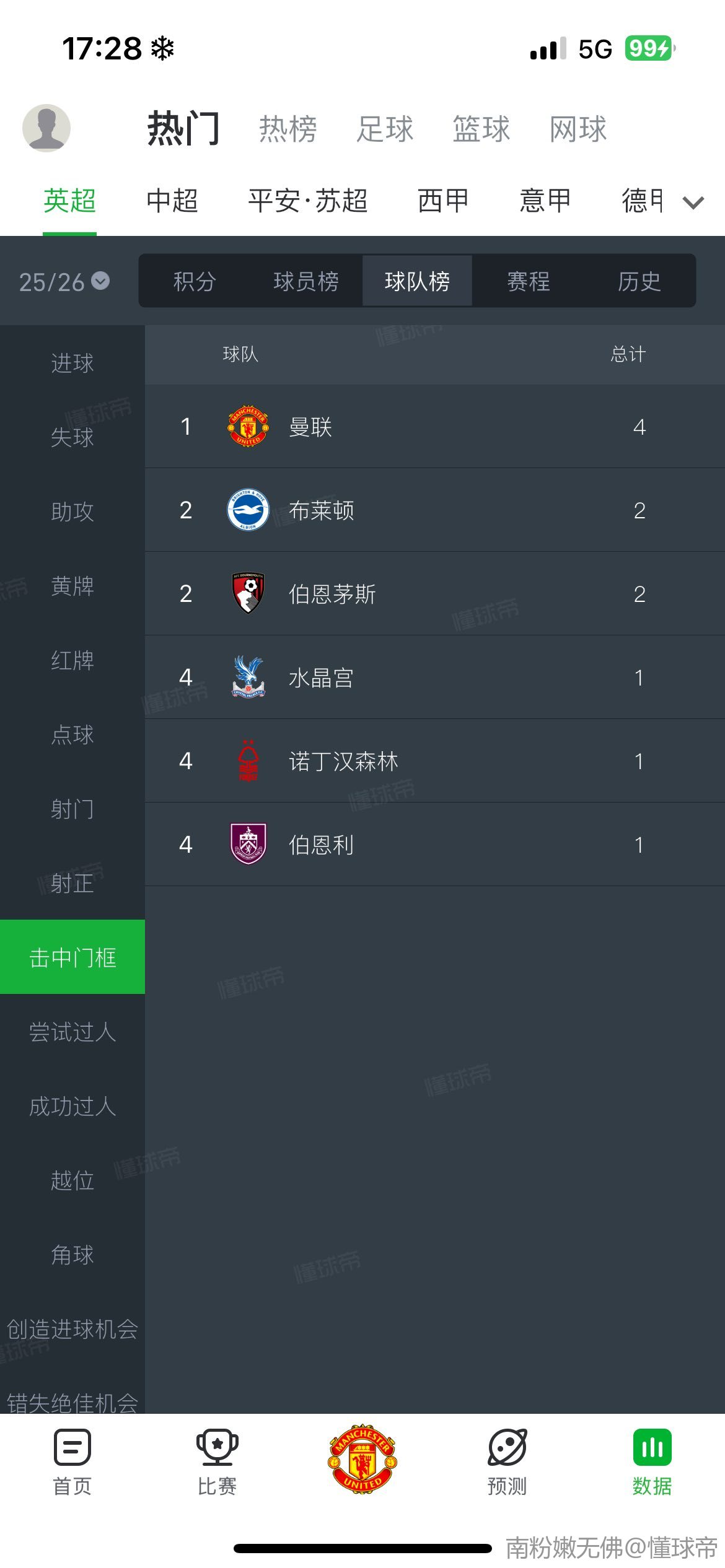Open the 球员榜 player rankings
This screenshot has height=1568, width=725.
[306, 281]
